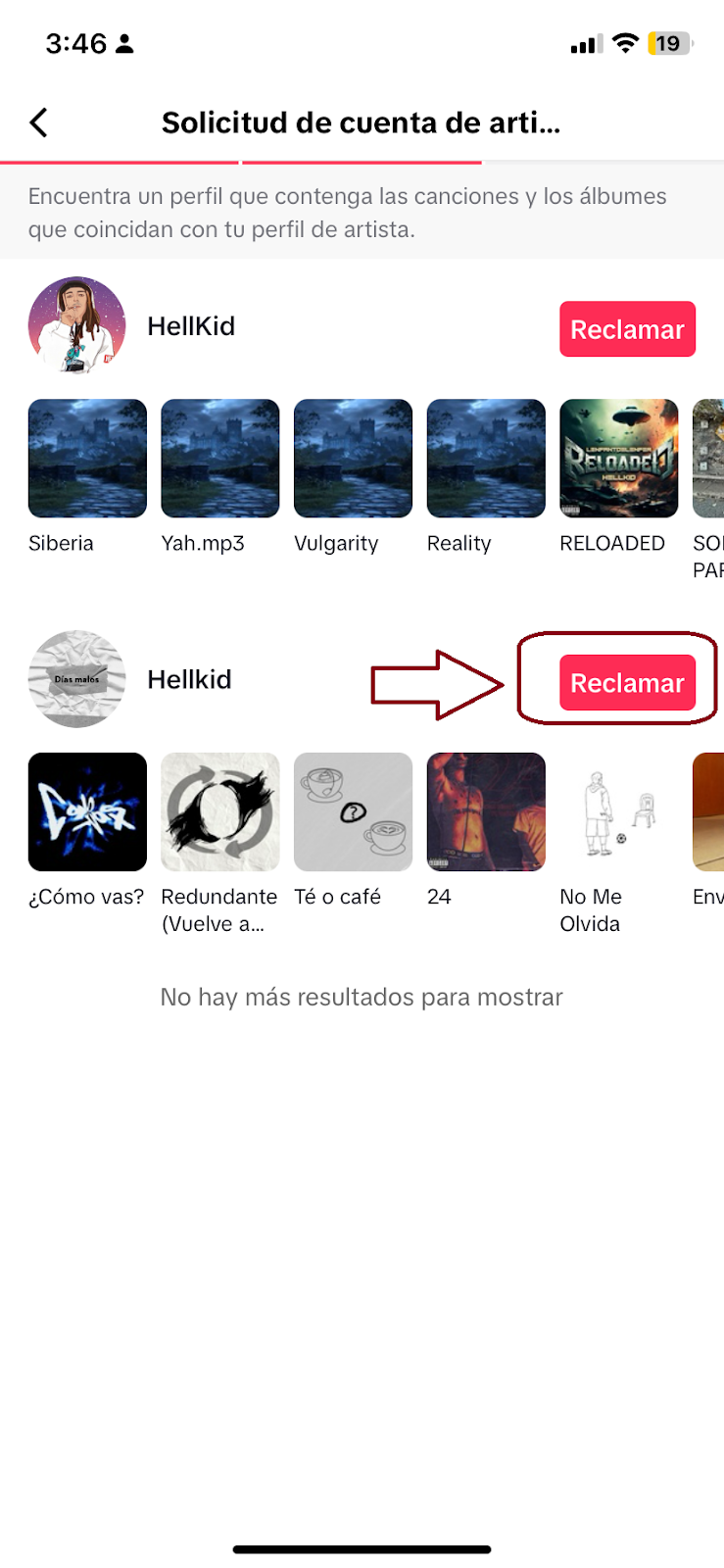Screen dimensions: 724x1568
Task: Open the Siberia song tile
Action: tap(87, 458)
